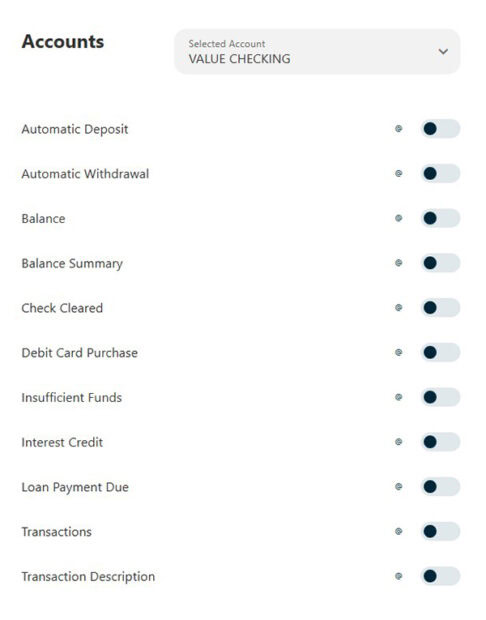This screenshot has height=620, width=486.
Task: Switch on Check Cleared alert
Action: tap(440, 308)
